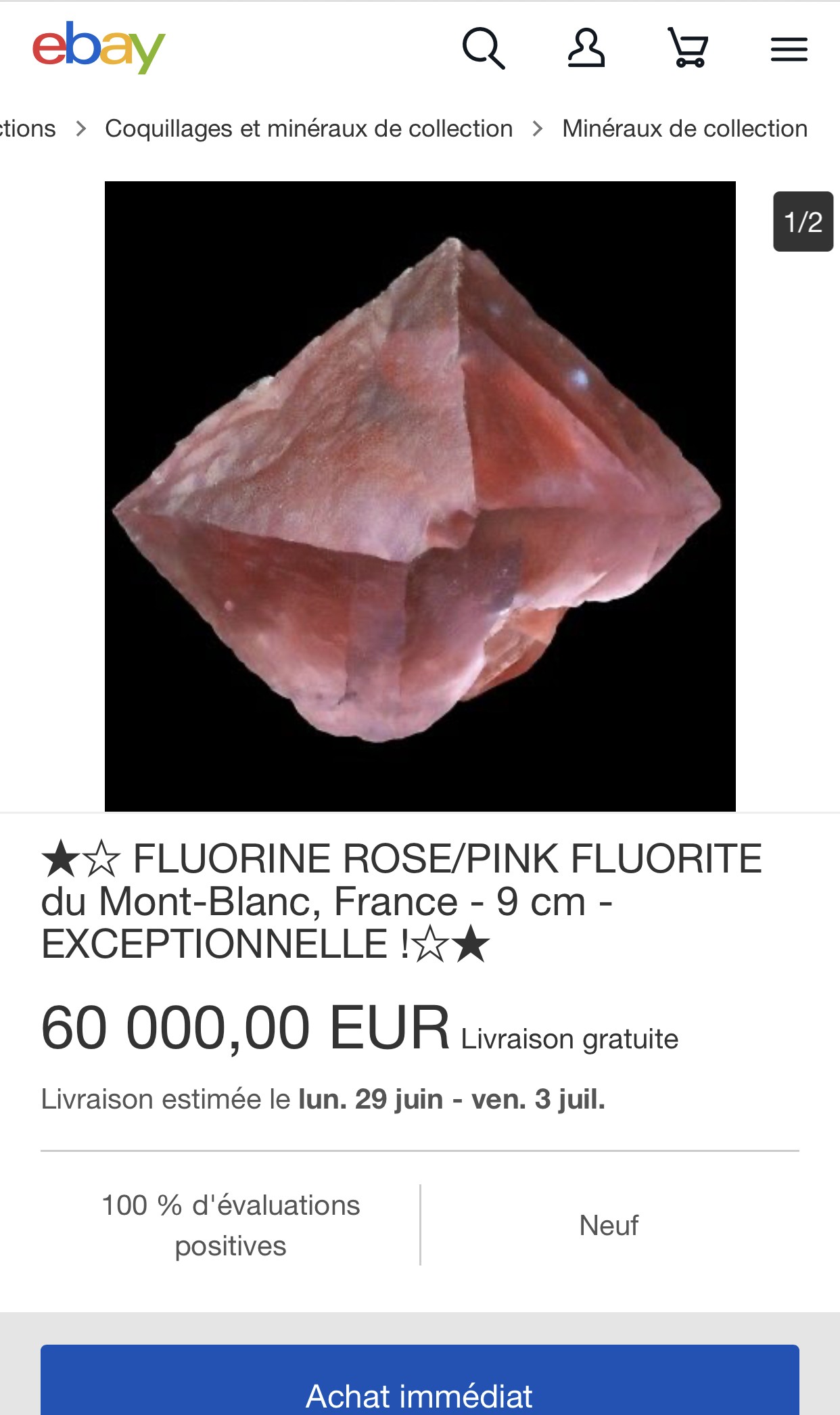Open the search magnifier icon
Screen dimensions: 840x1415
click(483, 48)
